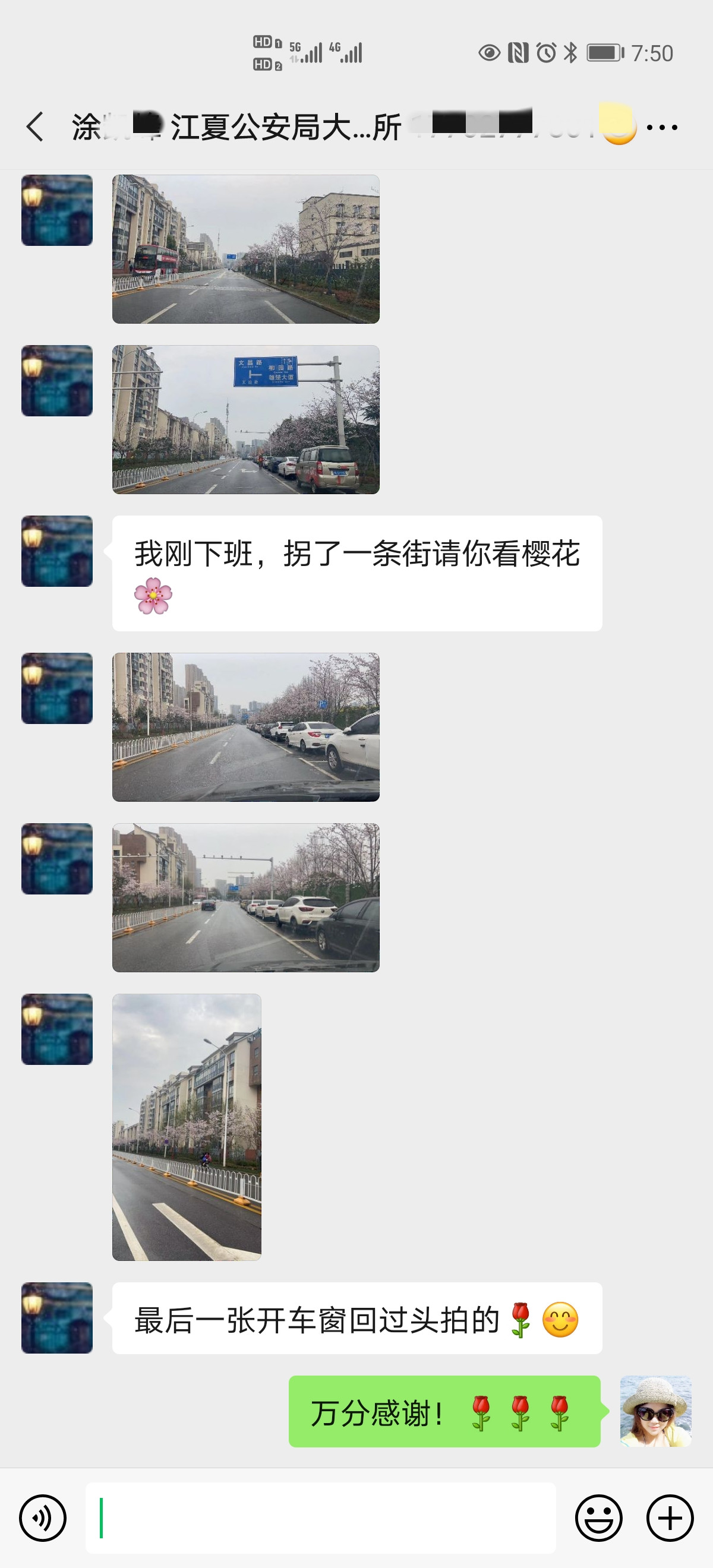Switch to voice message input

pyautogui.click(x=43, y=1518)
